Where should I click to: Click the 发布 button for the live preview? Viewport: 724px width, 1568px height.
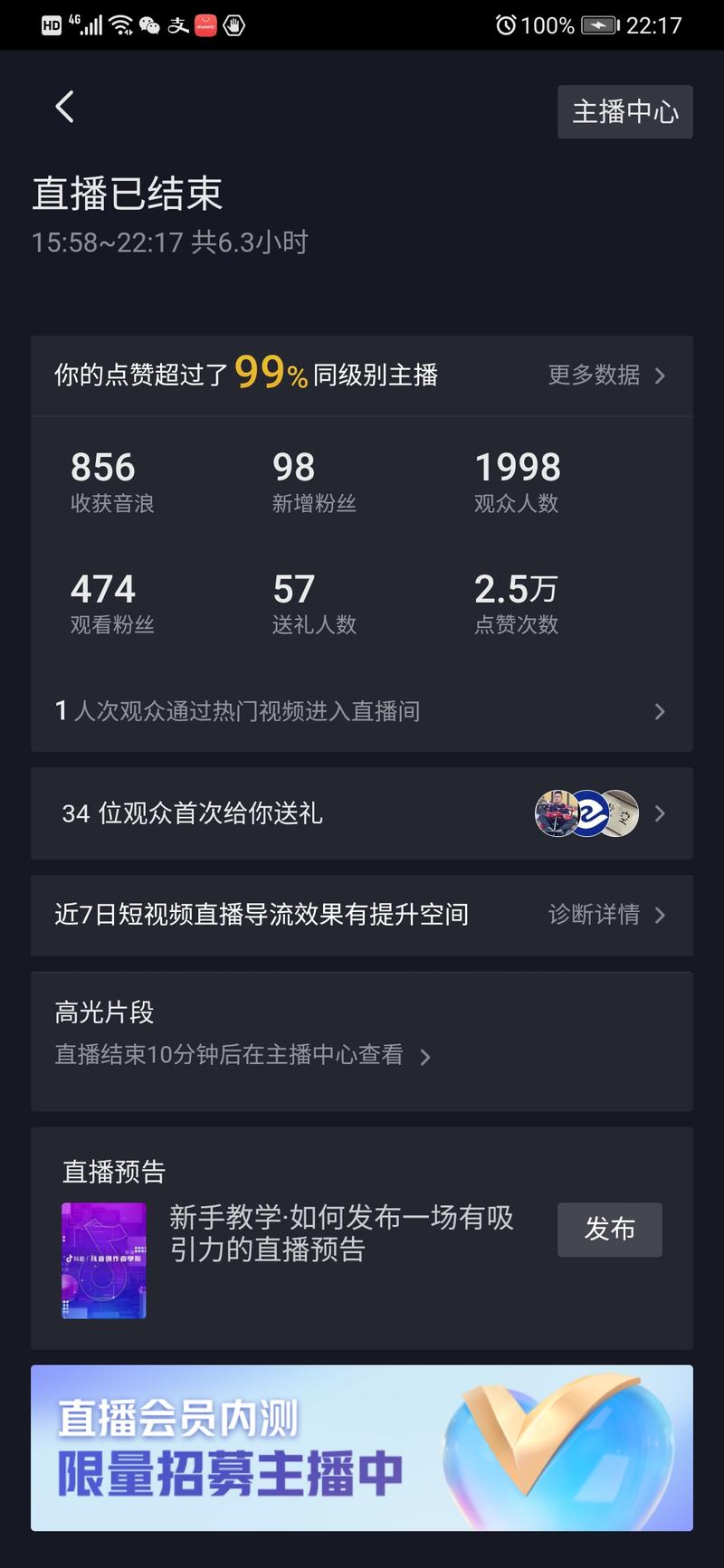(x=609, y=1230)
